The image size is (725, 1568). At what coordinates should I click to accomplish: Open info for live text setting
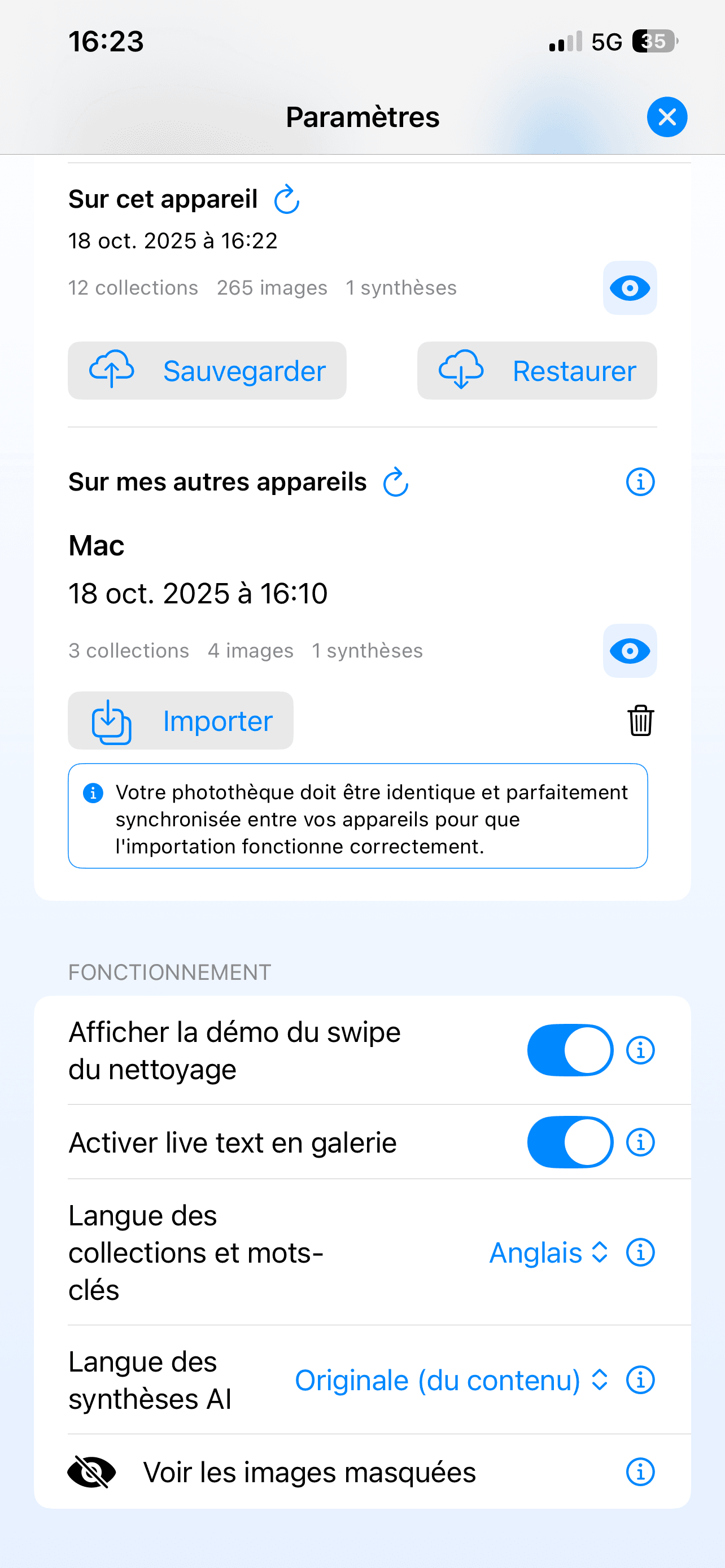point(640,1142)
